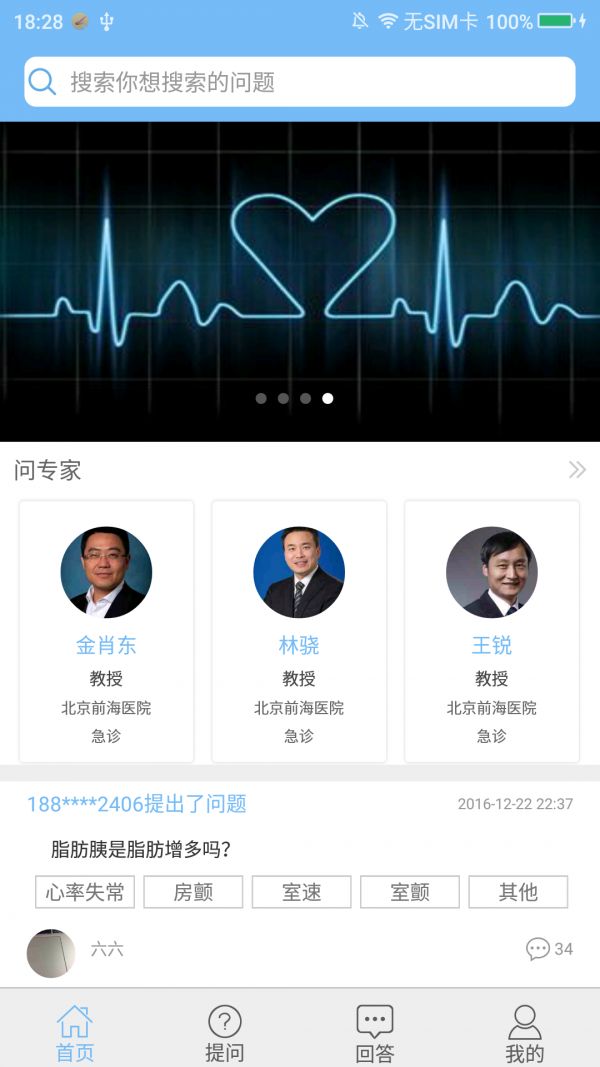The image size is (600, 1067).
Task: Open the heartbeat banner image
Action: [x=300, y=280]
